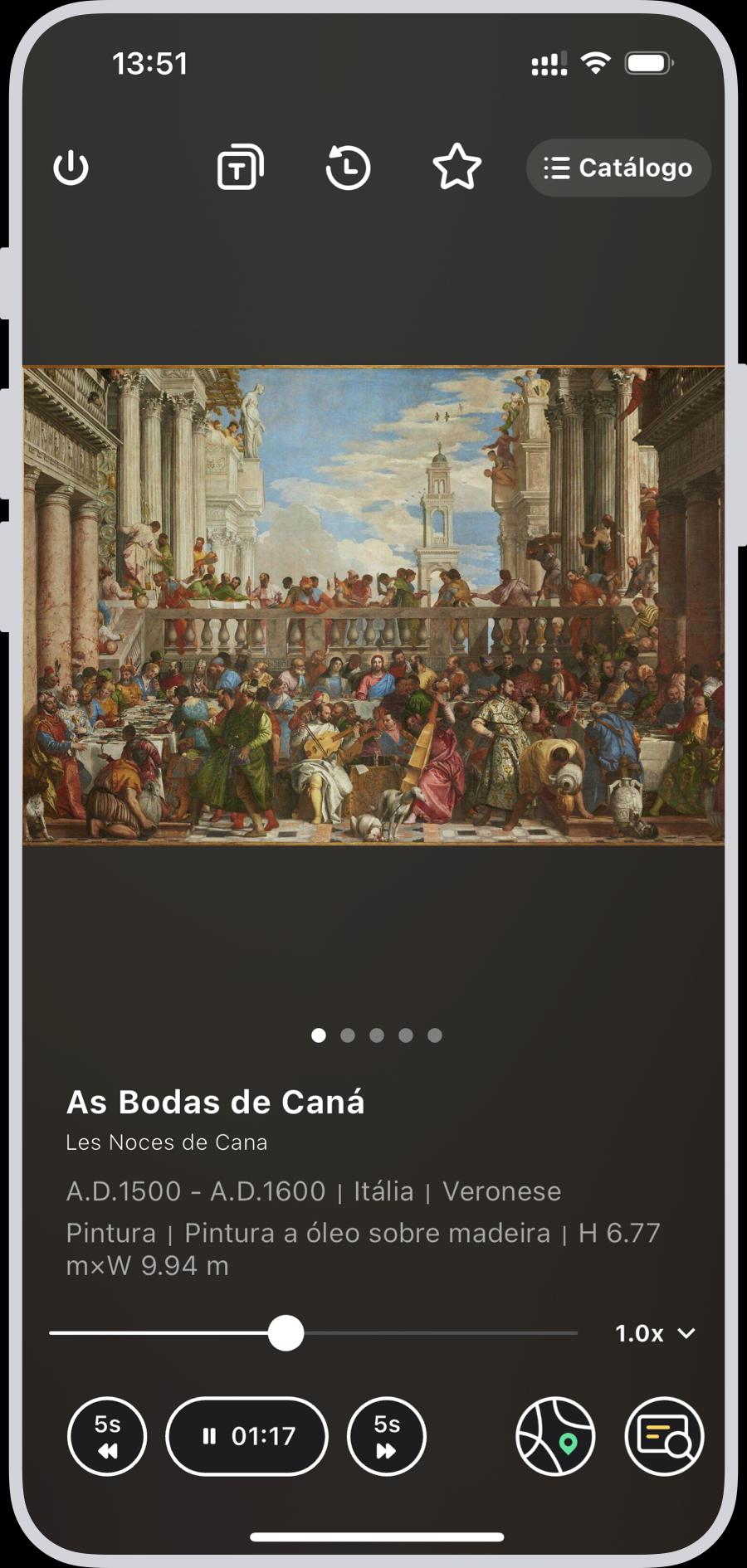Image resolution: width=747 pixels, height=1568 pixels.
Task: Rewind the audio by 5 seconds
Action: point(107,1436)
